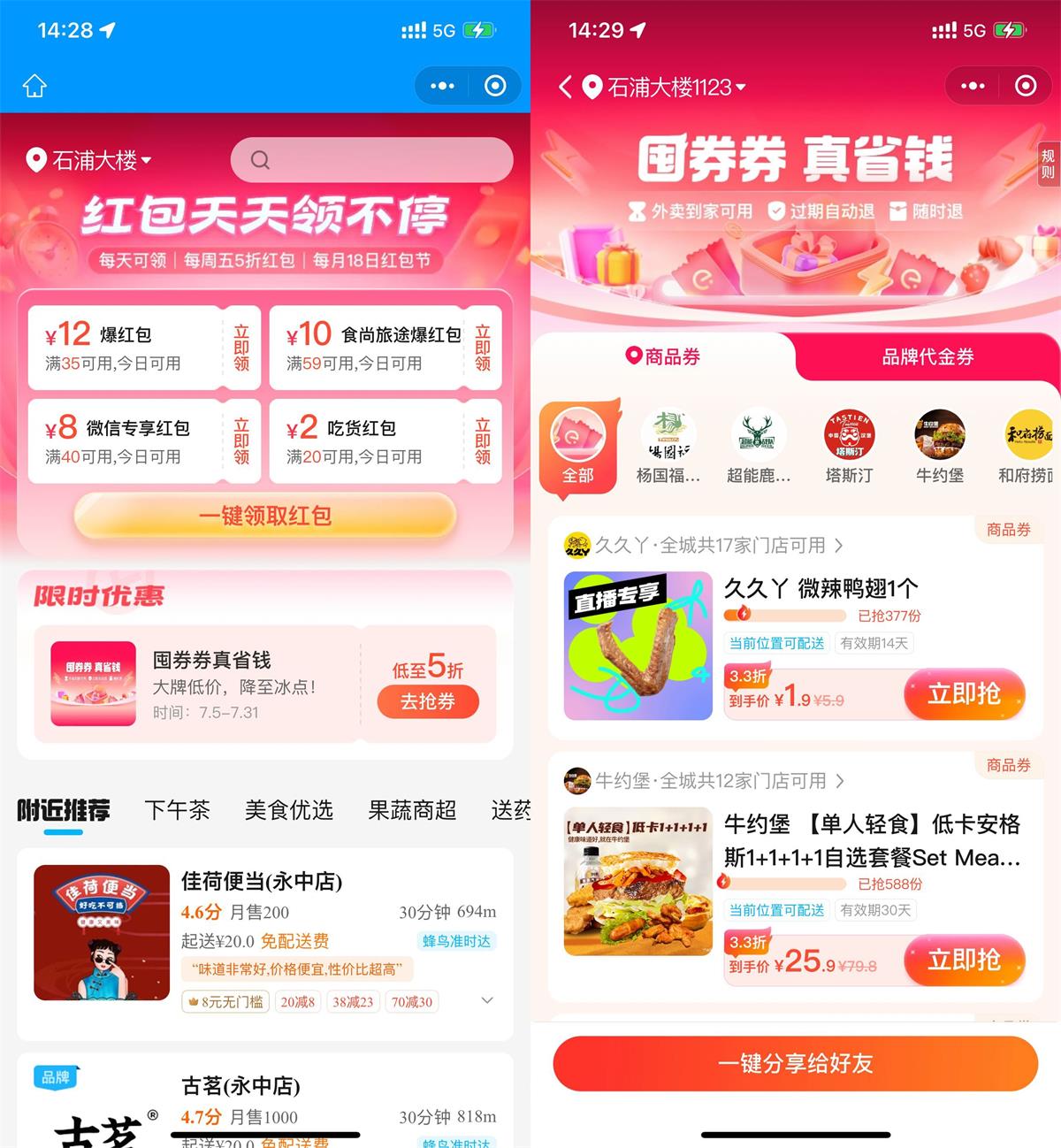
Task: Tap the home icon
Action: [x=34, y=86]
